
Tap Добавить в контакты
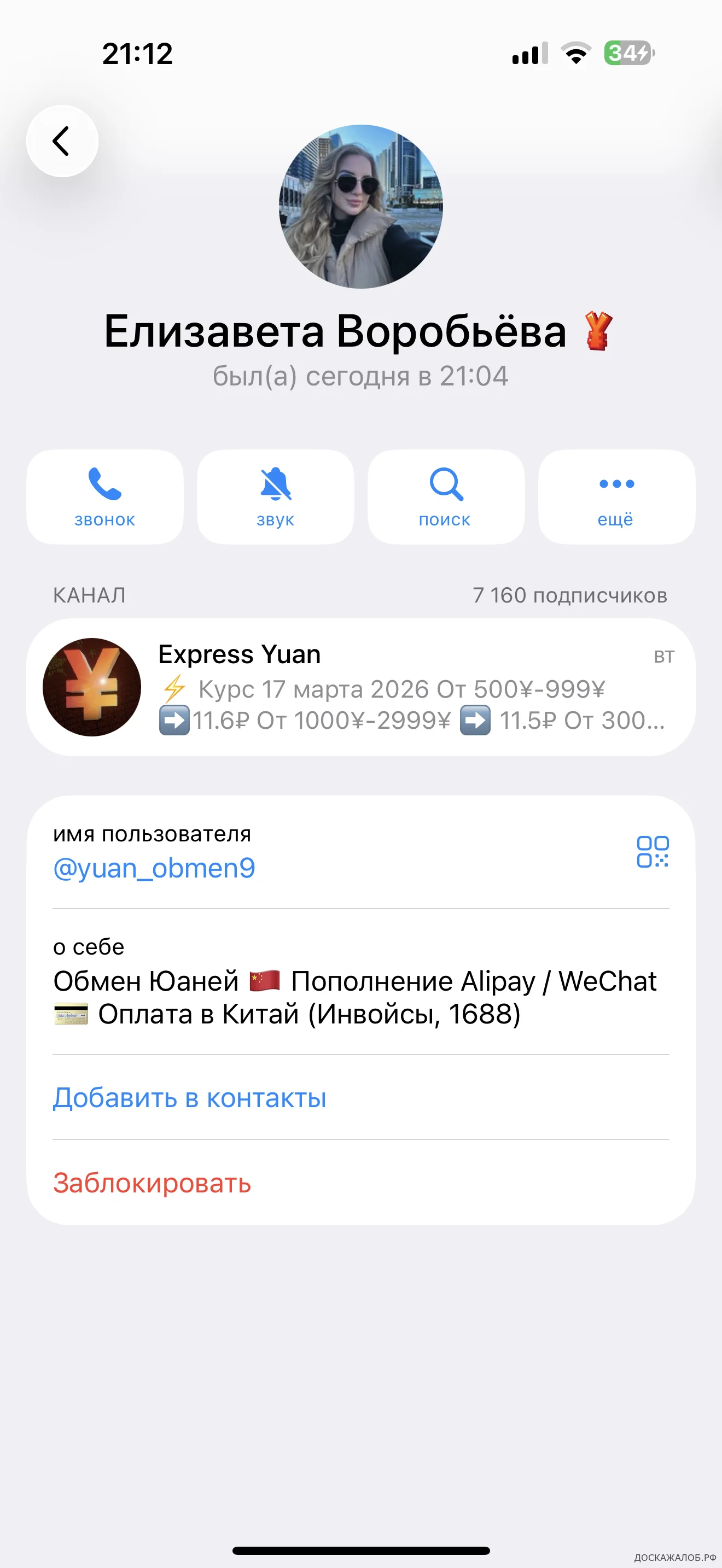pyautogui.click(x=189, y=1097)
